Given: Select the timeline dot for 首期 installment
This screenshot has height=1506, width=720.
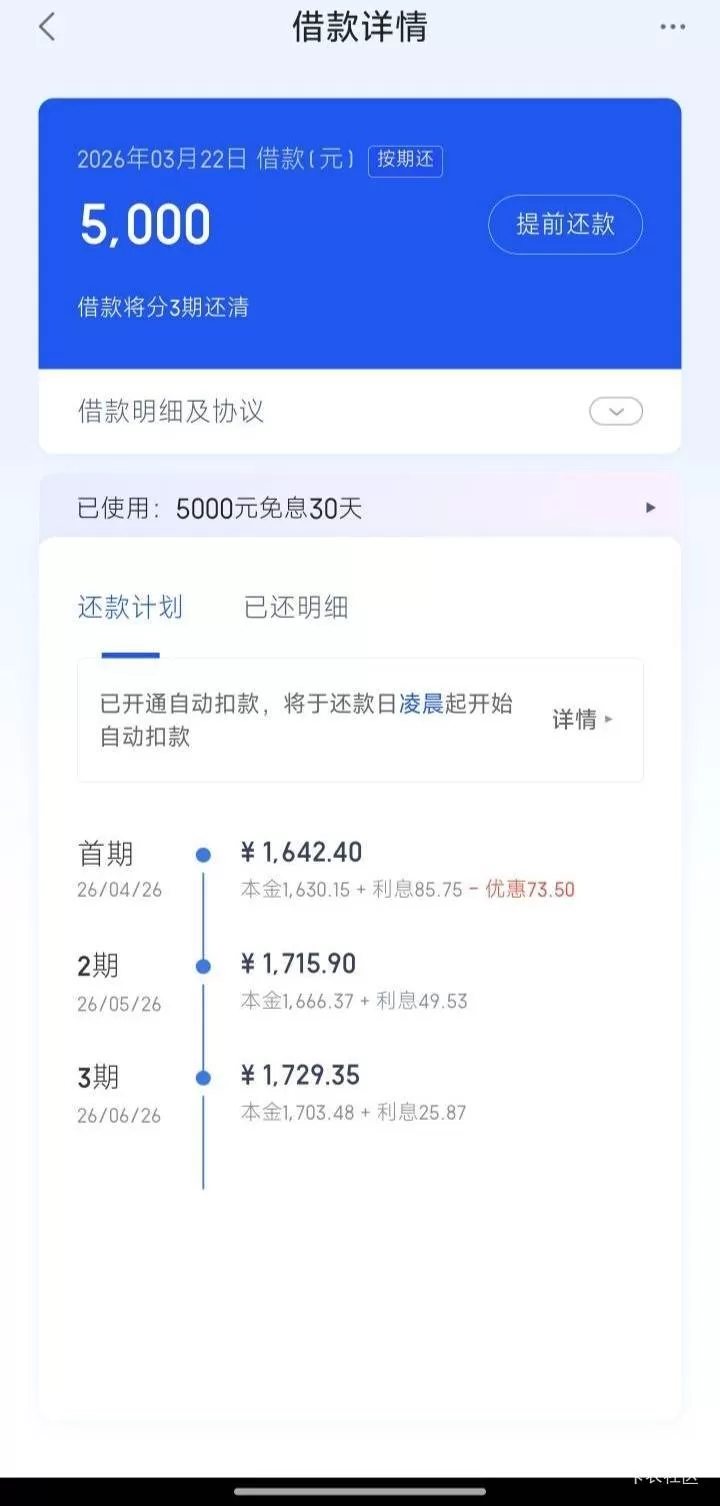Looking at the screenshot, I should [203, 854].
